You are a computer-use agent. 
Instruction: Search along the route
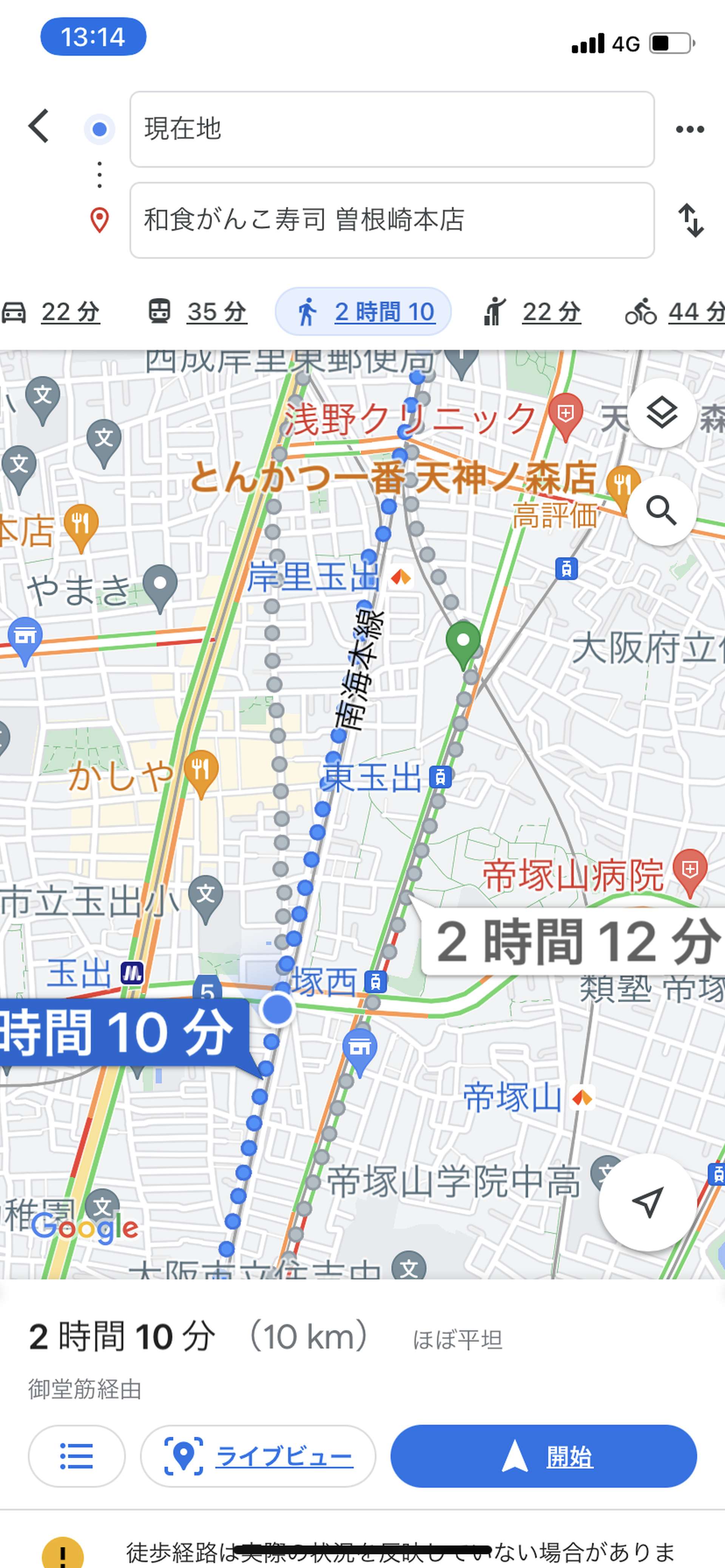pos(662,510)
